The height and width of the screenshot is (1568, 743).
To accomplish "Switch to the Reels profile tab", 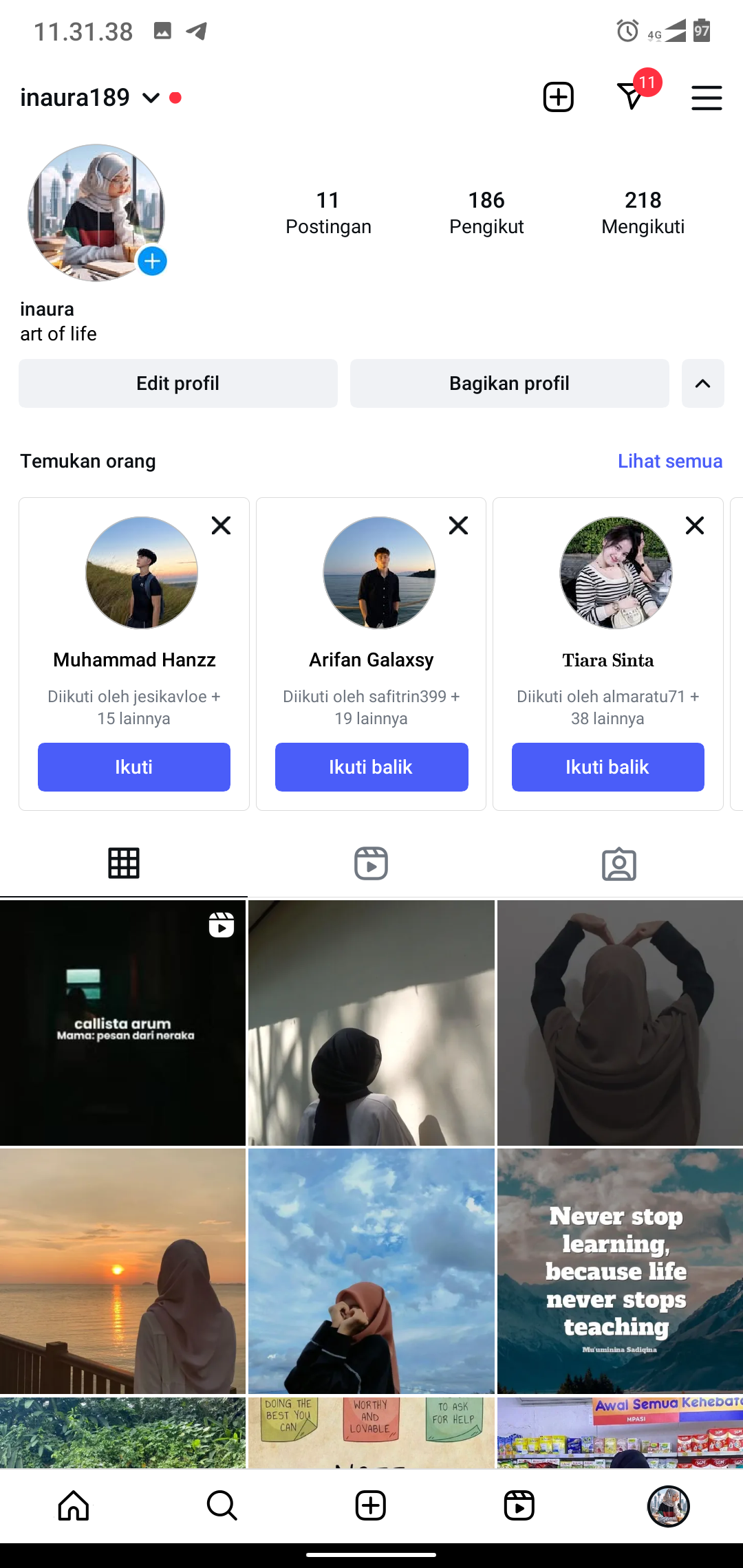I will click(371, 863).
